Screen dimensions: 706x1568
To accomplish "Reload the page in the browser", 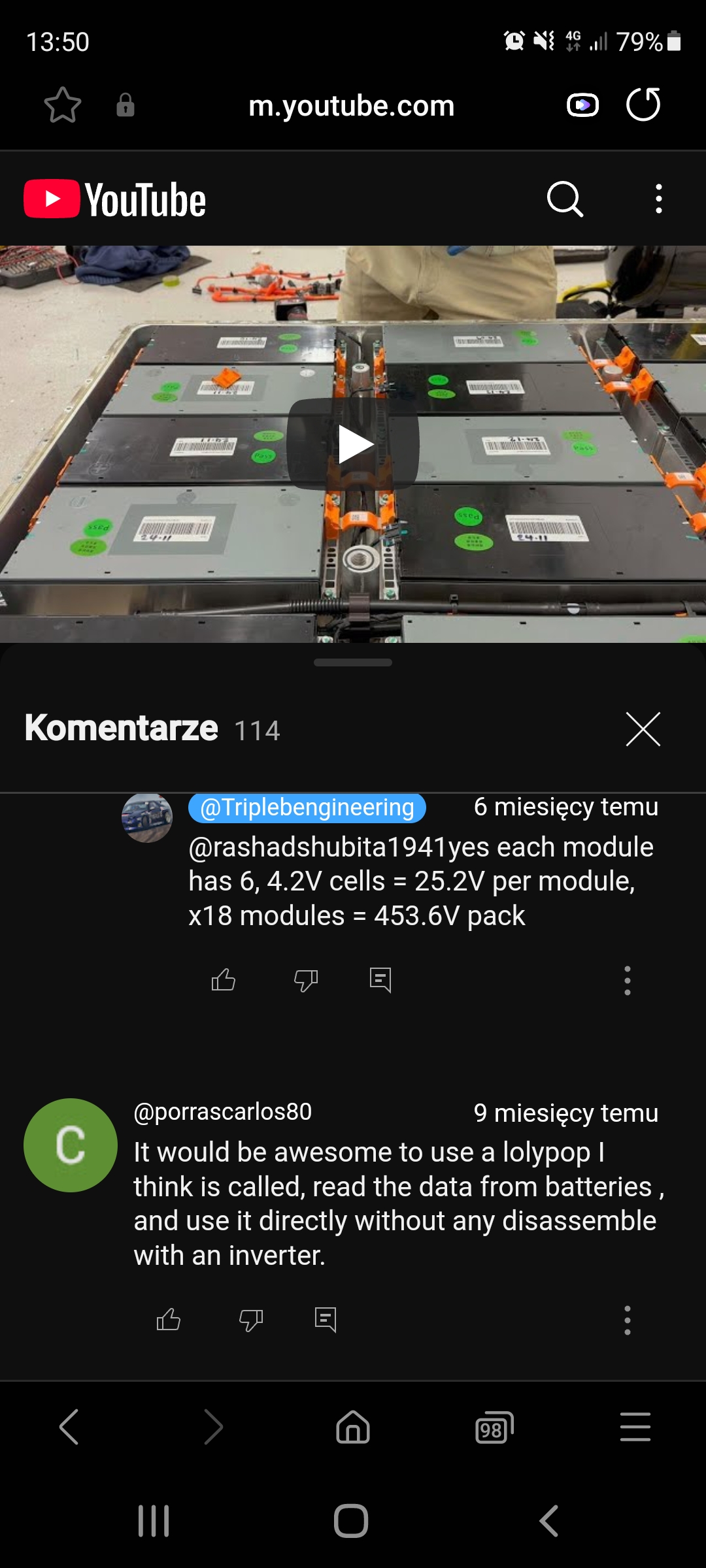I will click(x=643, y=105).
